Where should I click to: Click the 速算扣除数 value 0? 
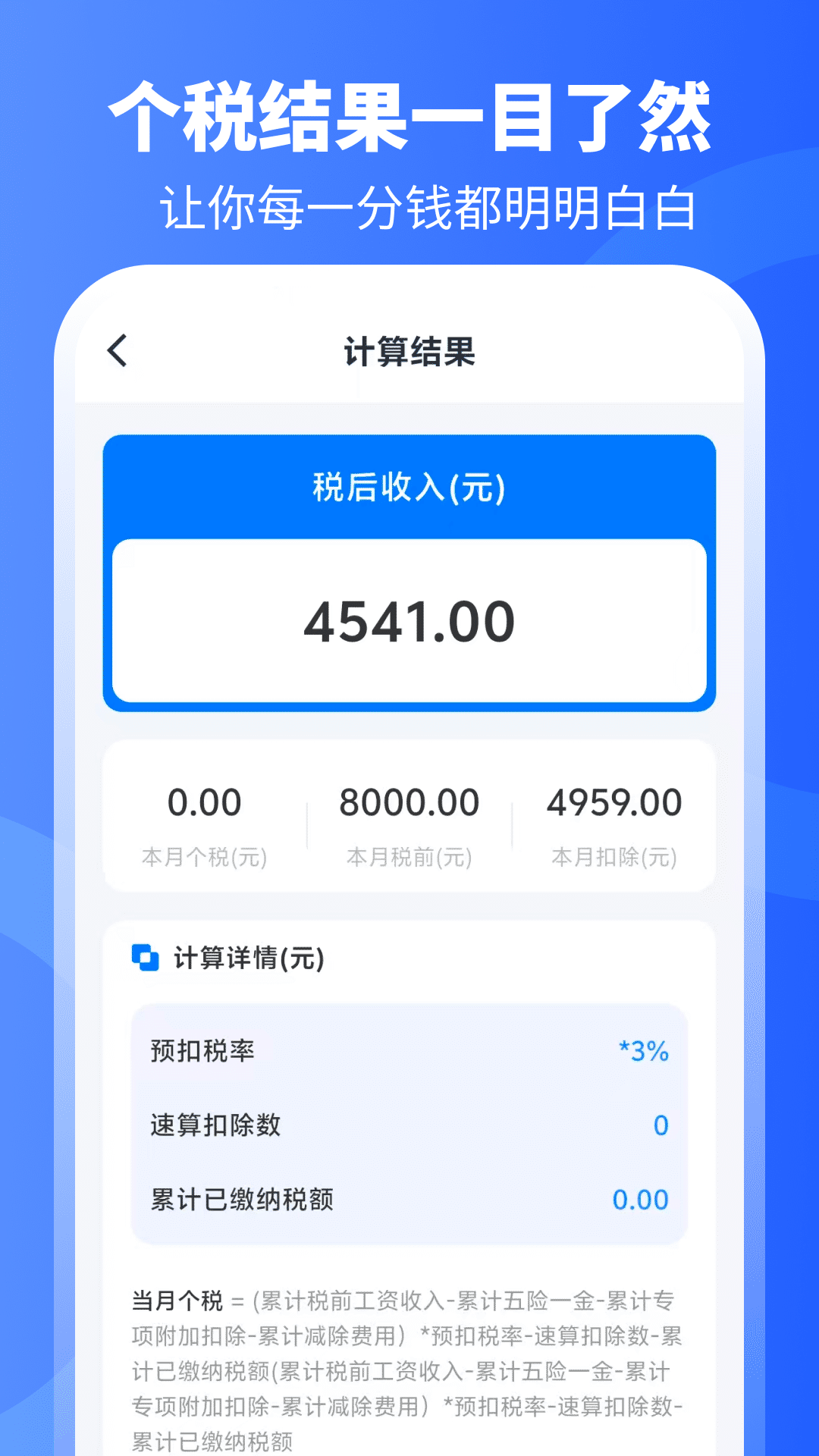659,1126
